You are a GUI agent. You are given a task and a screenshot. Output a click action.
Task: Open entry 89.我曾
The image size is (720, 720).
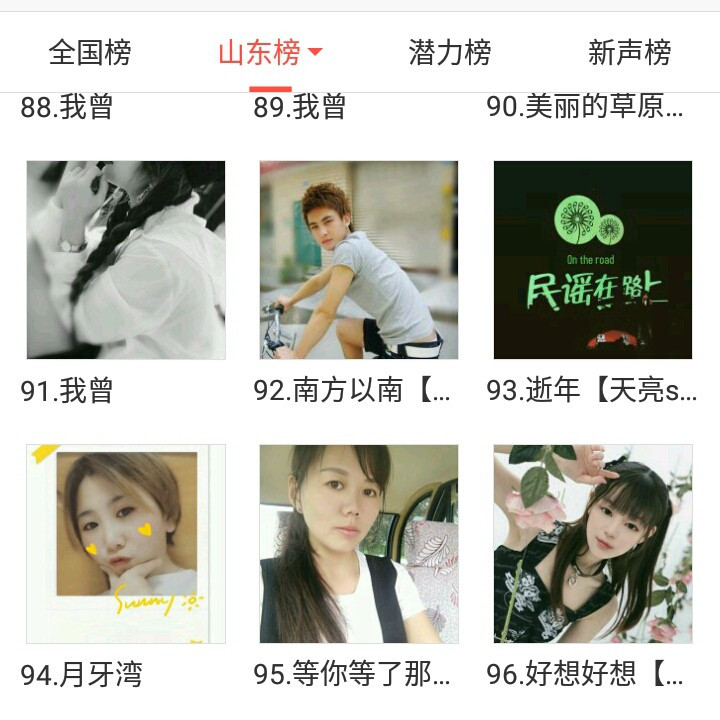[300, 108]
